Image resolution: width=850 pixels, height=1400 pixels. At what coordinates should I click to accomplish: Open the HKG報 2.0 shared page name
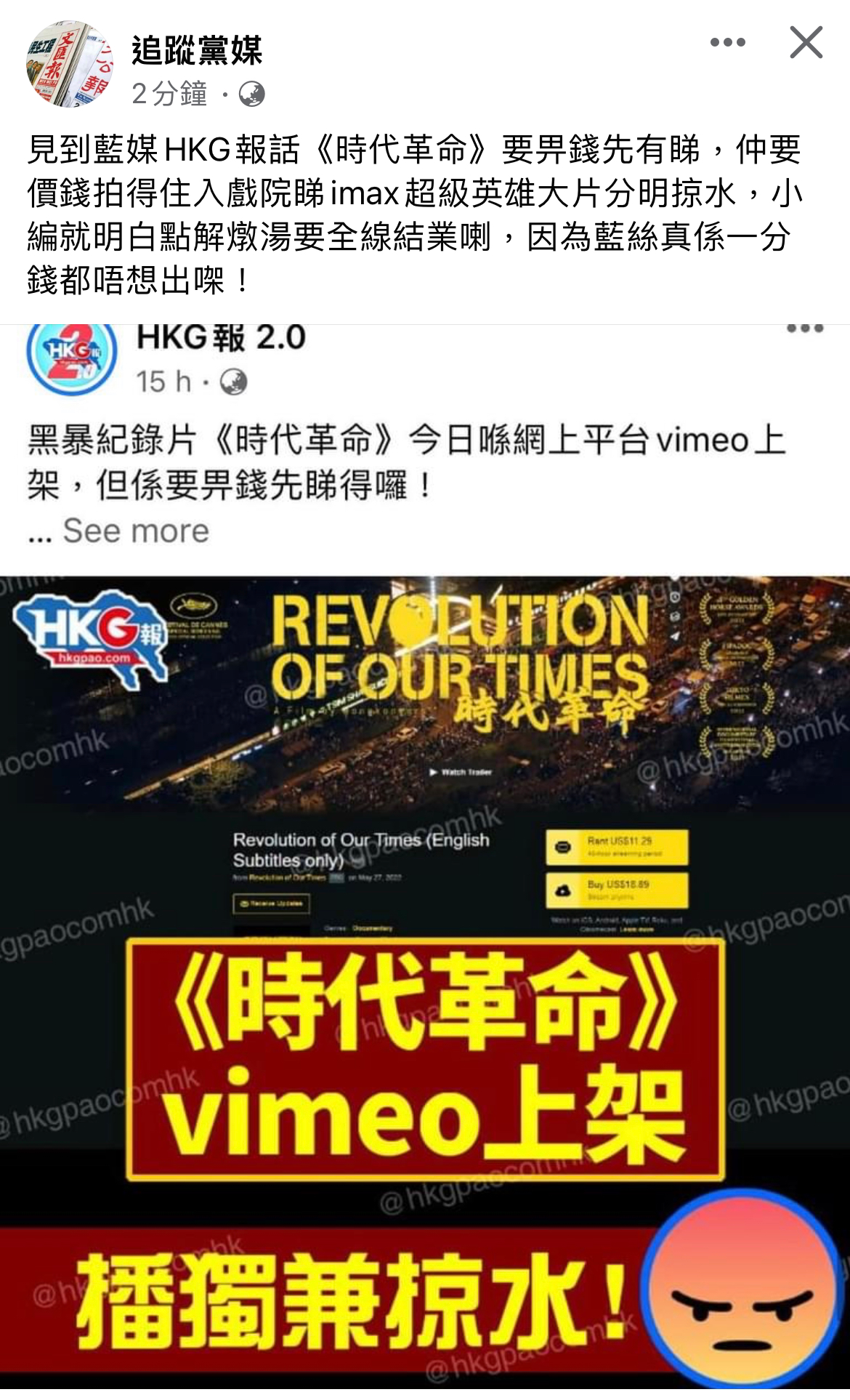221,337
